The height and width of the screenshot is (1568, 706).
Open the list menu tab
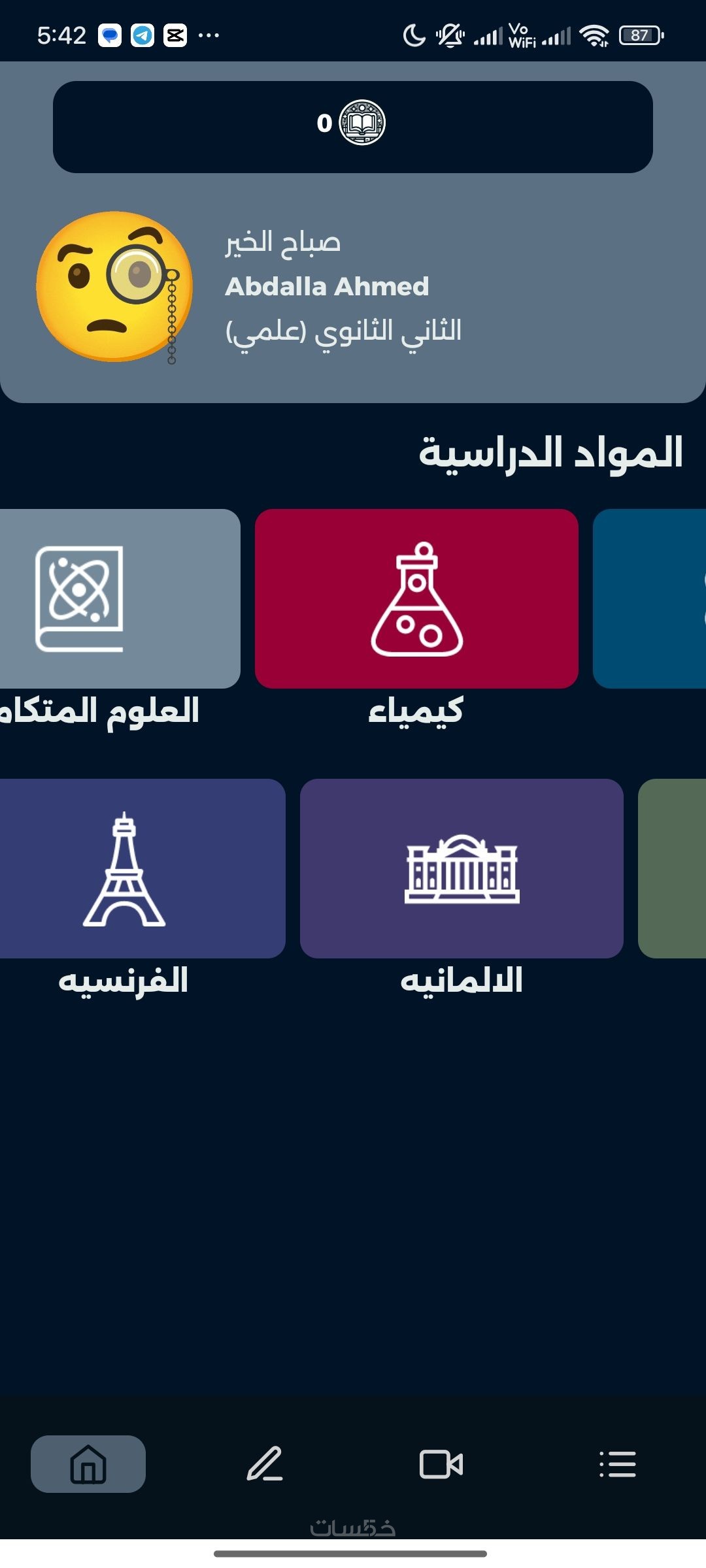[618, 1464]
